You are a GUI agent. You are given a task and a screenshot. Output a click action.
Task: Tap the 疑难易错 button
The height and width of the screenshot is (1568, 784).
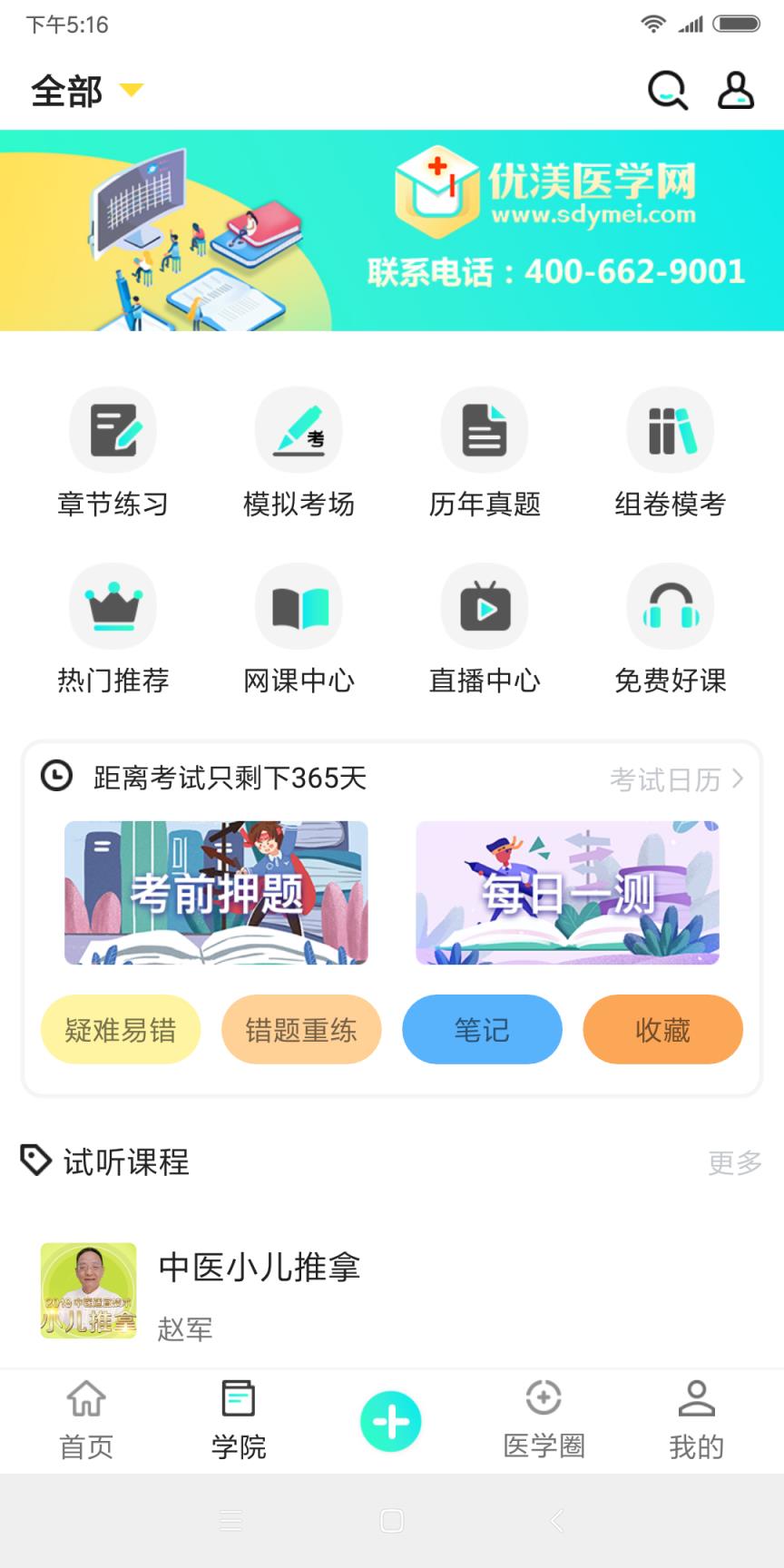121,1029
